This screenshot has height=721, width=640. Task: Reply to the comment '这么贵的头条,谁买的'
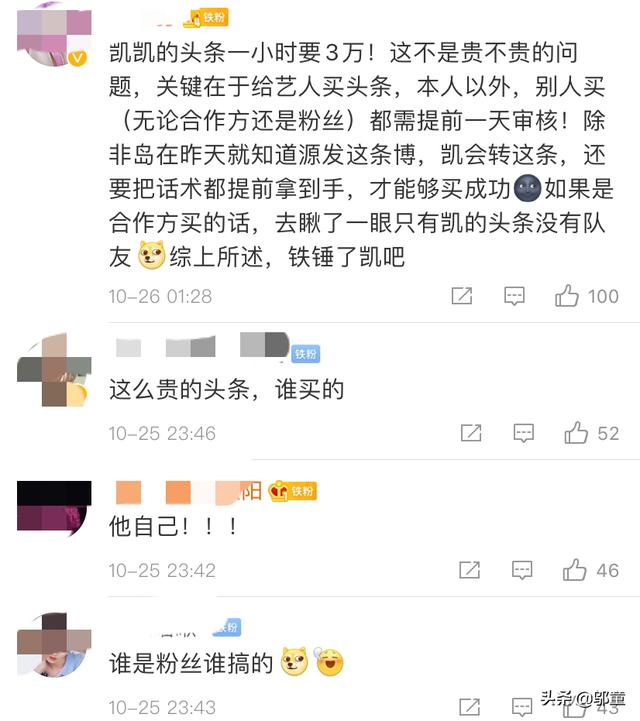523,433
